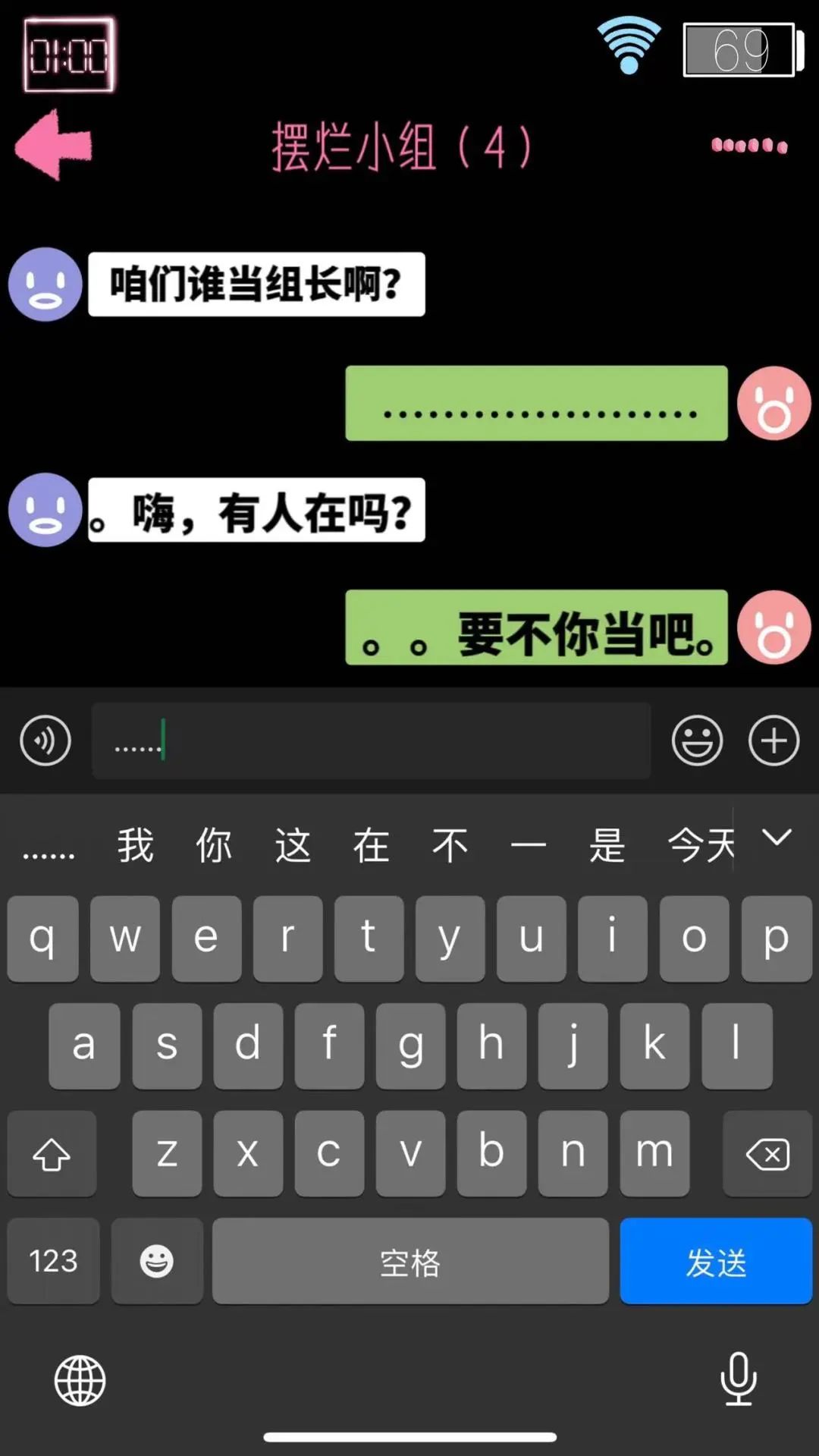Screen dimensions: 819x1456
Task: Open the purple avatar's profile
Action: point(45,285)
